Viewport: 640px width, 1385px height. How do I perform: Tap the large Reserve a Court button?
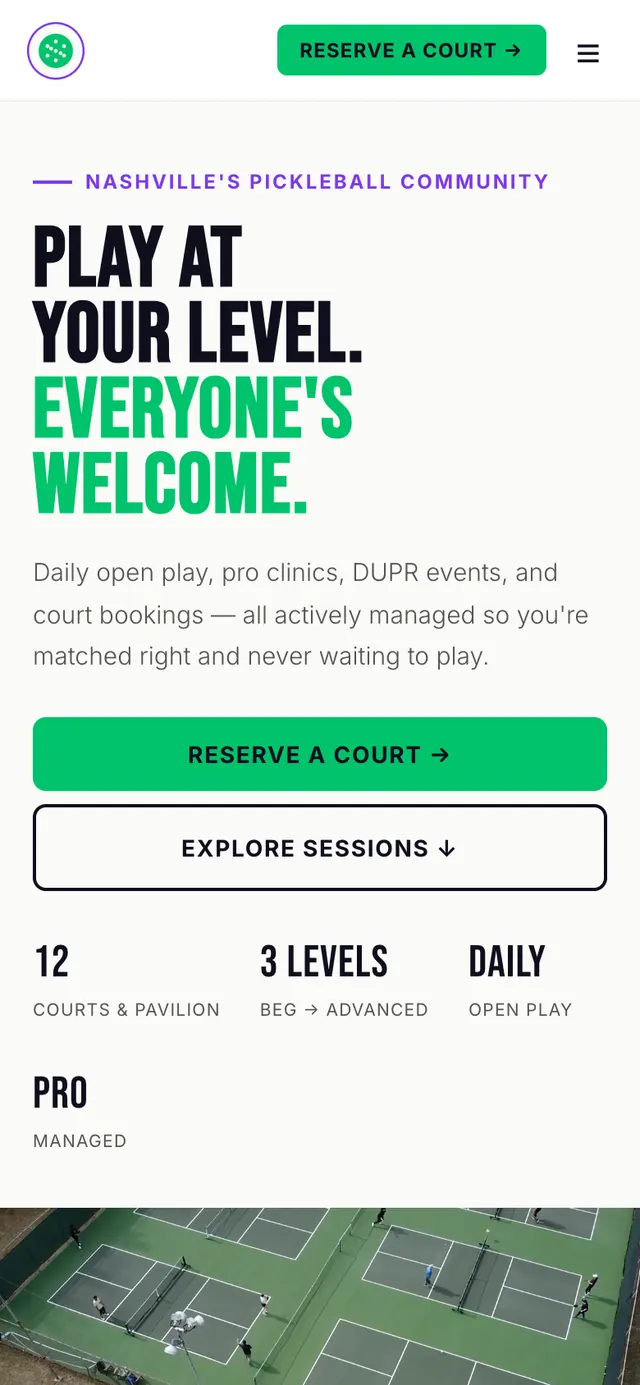point(320,754)
